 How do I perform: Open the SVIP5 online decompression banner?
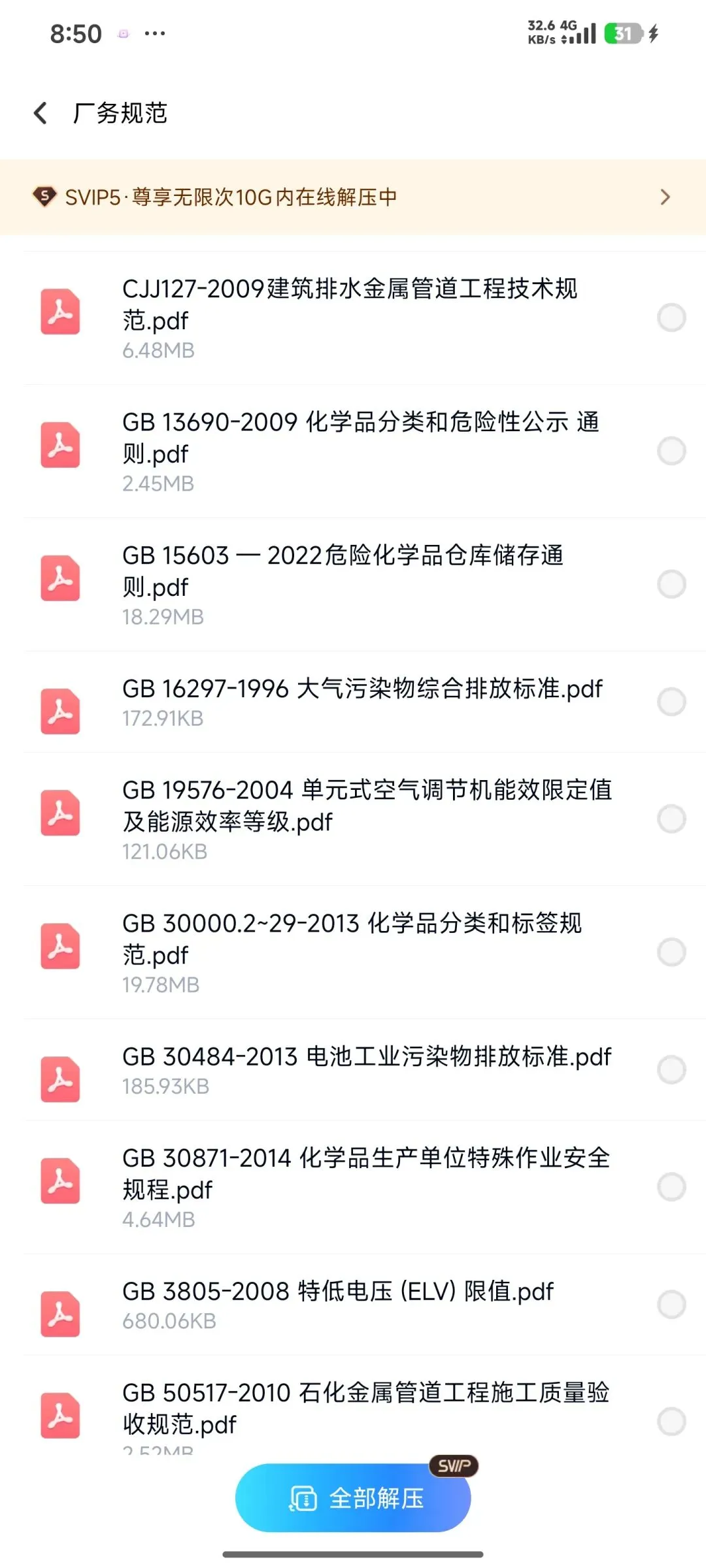tap(353, 197)
